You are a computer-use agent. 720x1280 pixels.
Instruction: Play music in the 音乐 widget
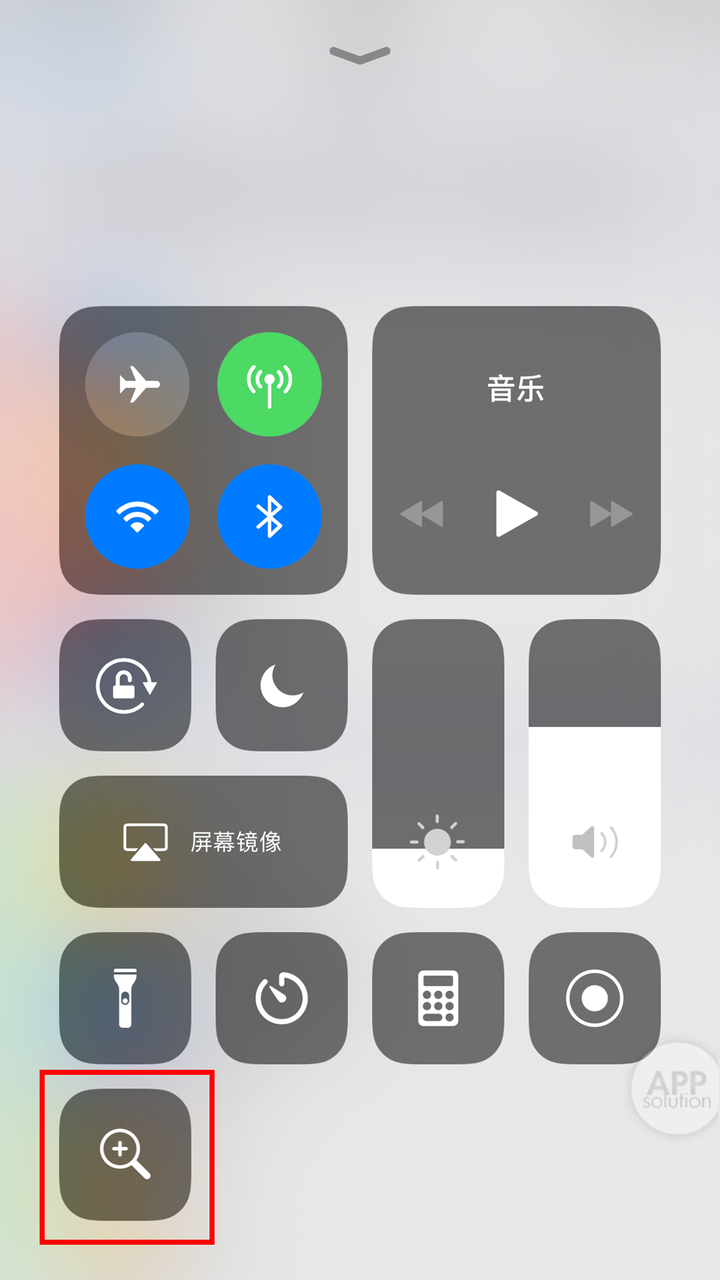516,514
